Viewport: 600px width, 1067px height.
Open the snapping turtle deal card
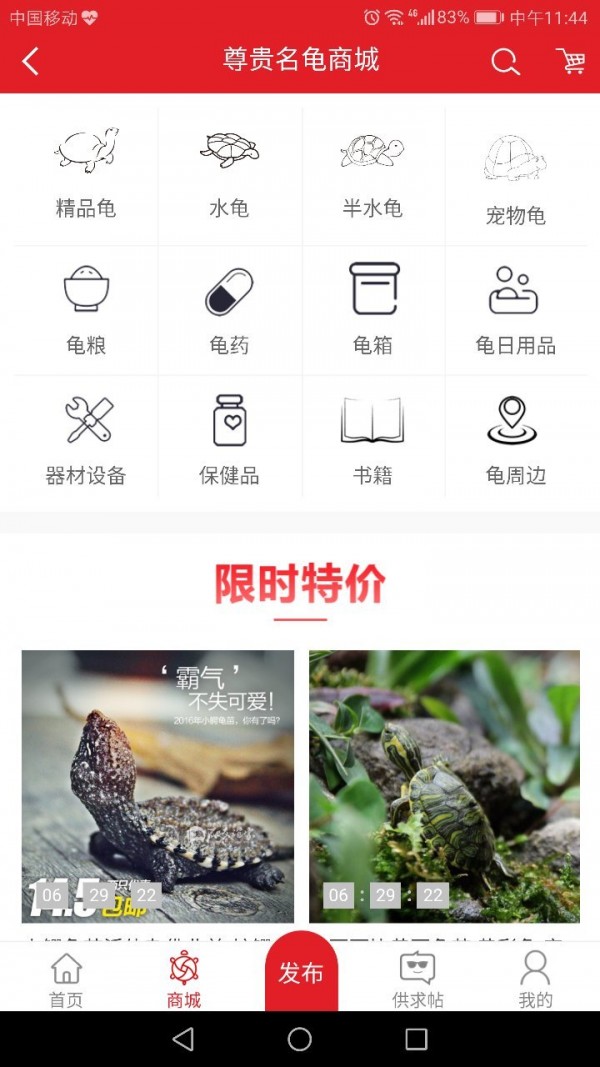pyautogui.click(x=158, y=786)
